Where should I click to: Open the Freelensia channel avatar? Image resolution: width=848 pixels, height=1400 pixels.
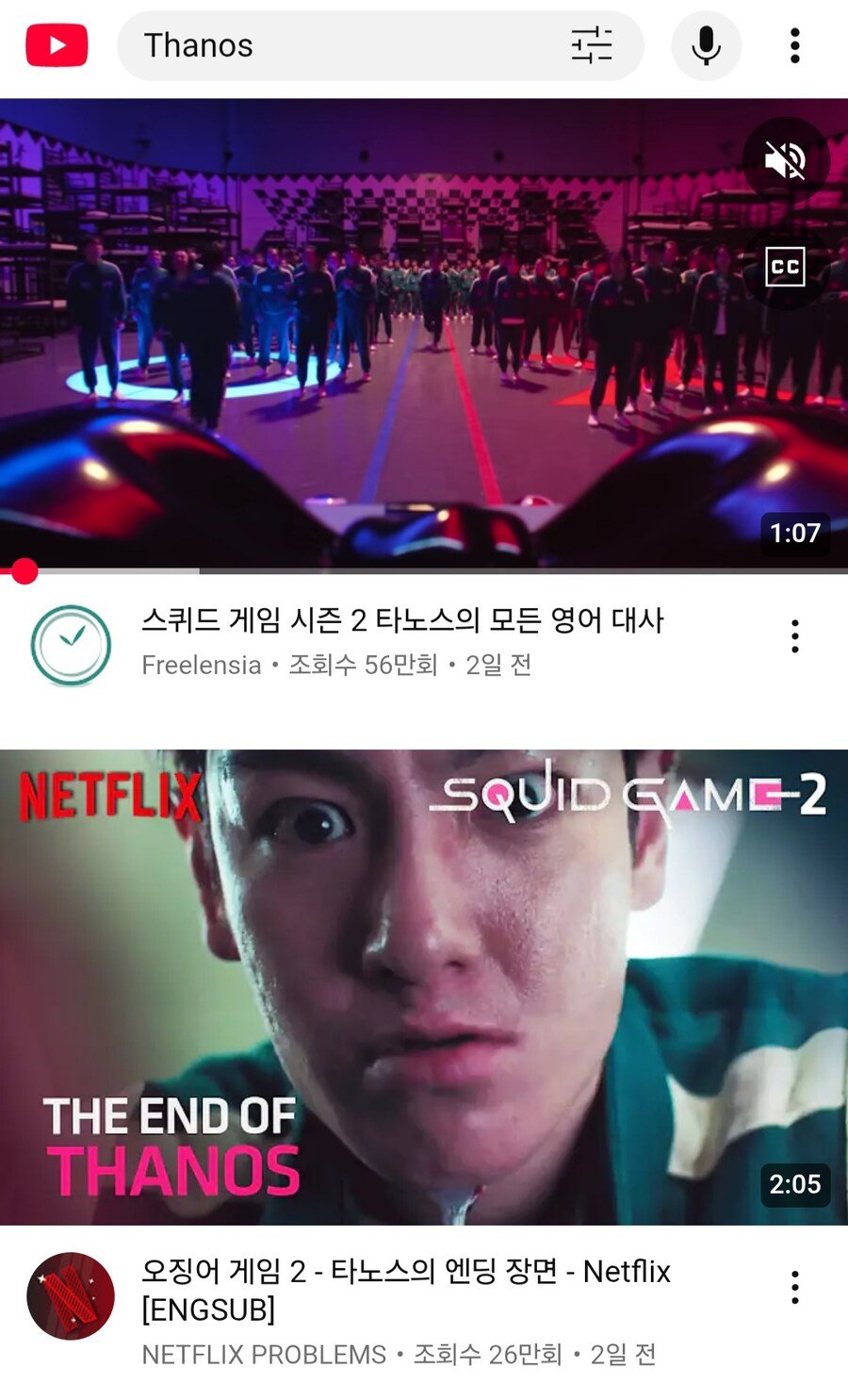click(71, 645)
